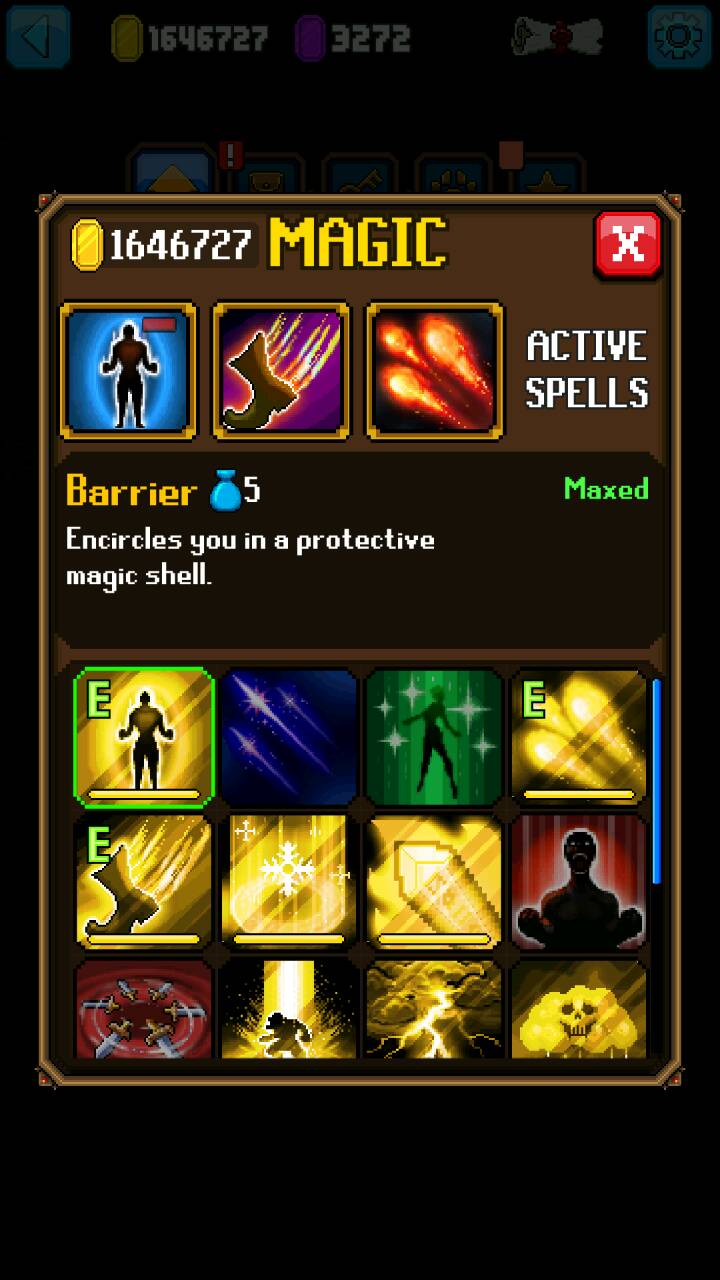Select the fireball active spell slot
The height and width of the screenshot is (1280, 720).
pyautogui.click(x=434, y=371)
